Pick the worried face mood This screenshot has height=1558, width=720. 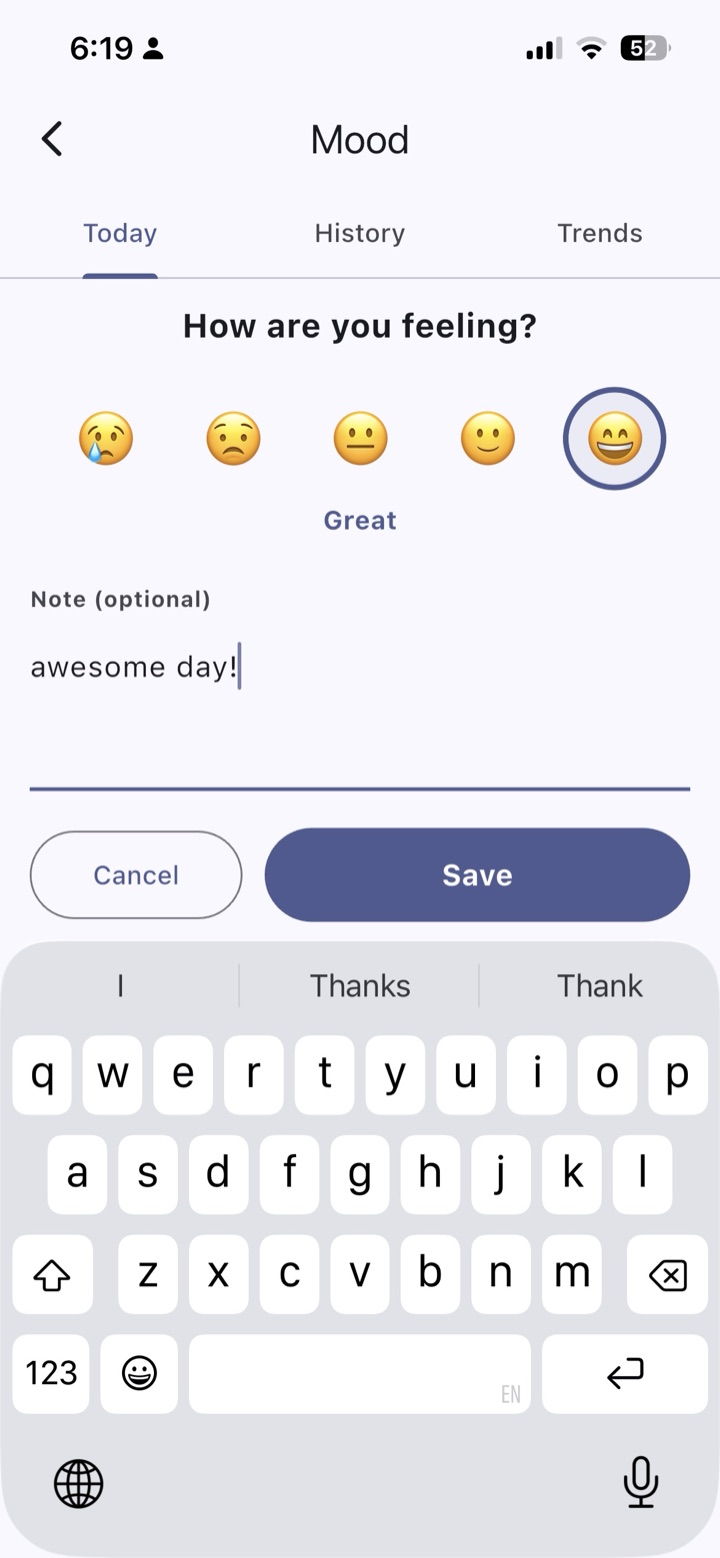pos(233,439)
